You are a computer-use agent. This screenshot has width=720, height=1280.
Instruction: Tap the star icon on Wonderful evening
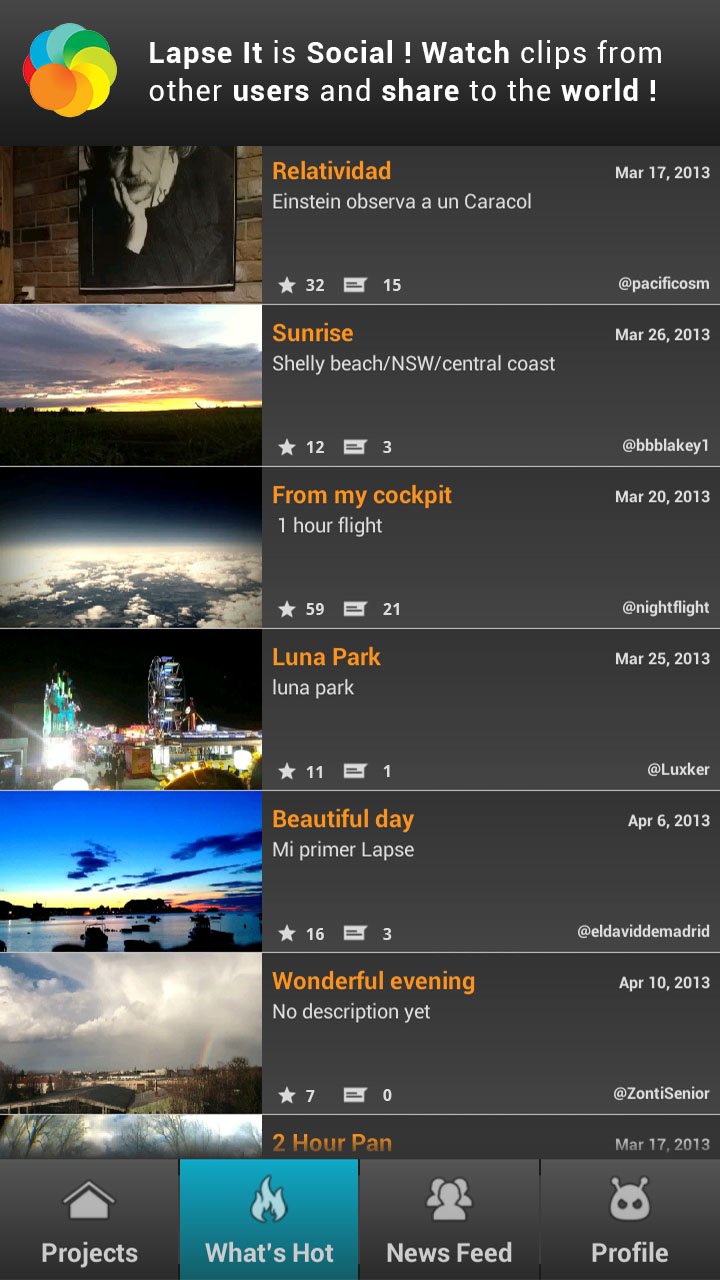click(286, 1095)
